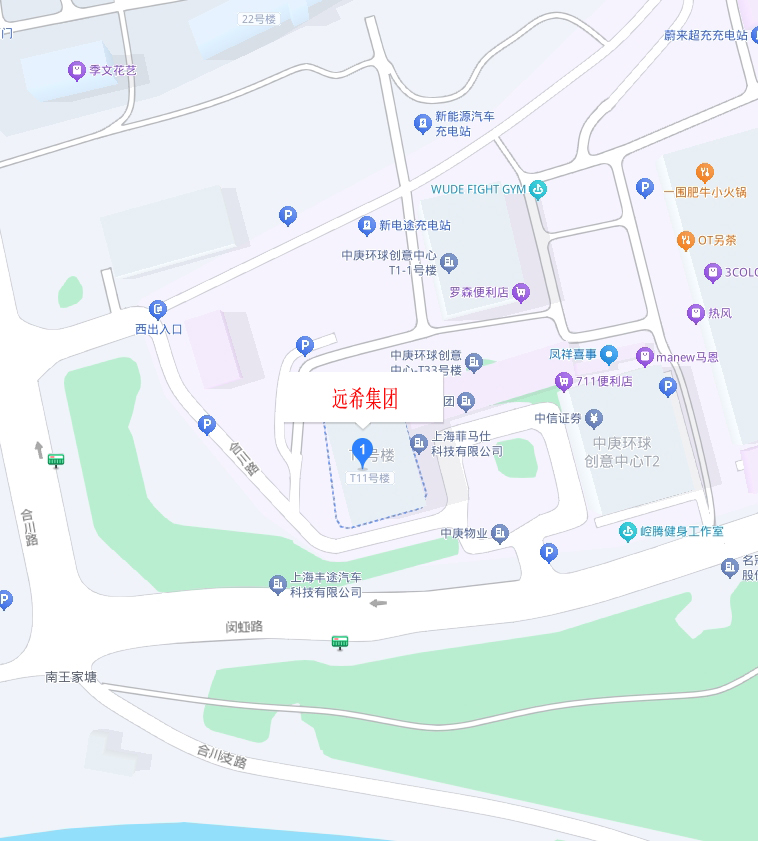Select the OT另茶 drink shop marker

(685, 240)
